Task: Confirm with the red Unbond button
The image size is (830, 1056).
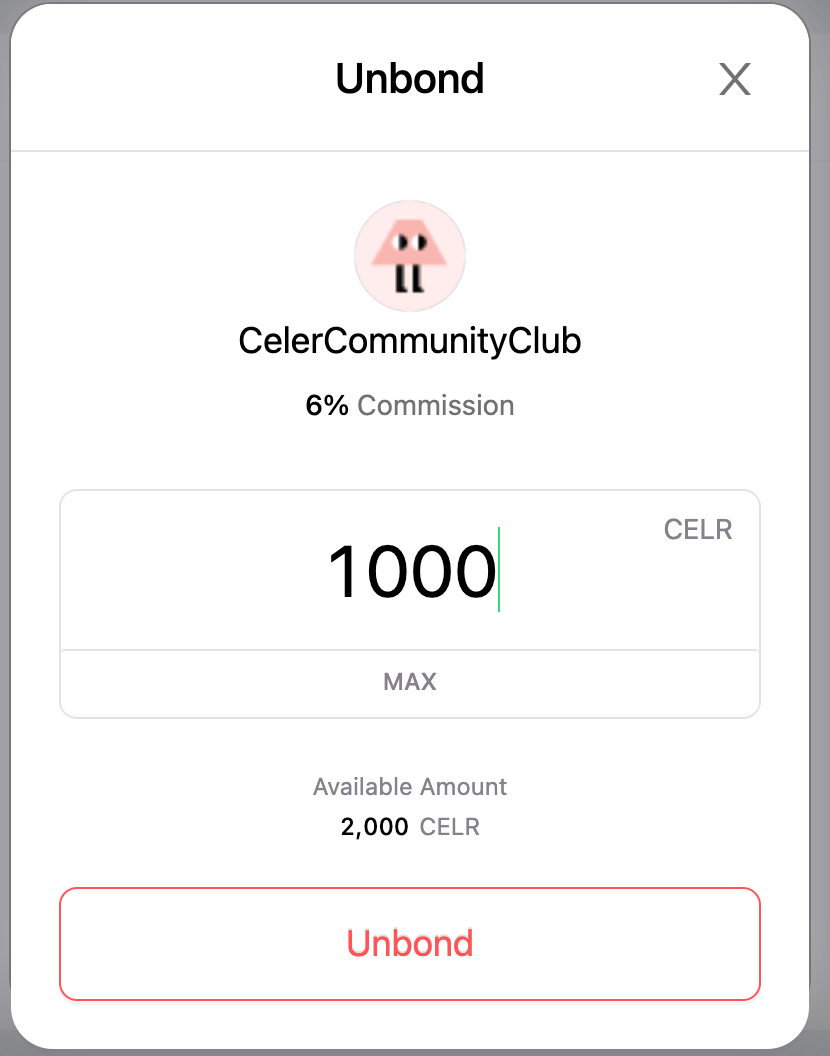Action: 410,943
